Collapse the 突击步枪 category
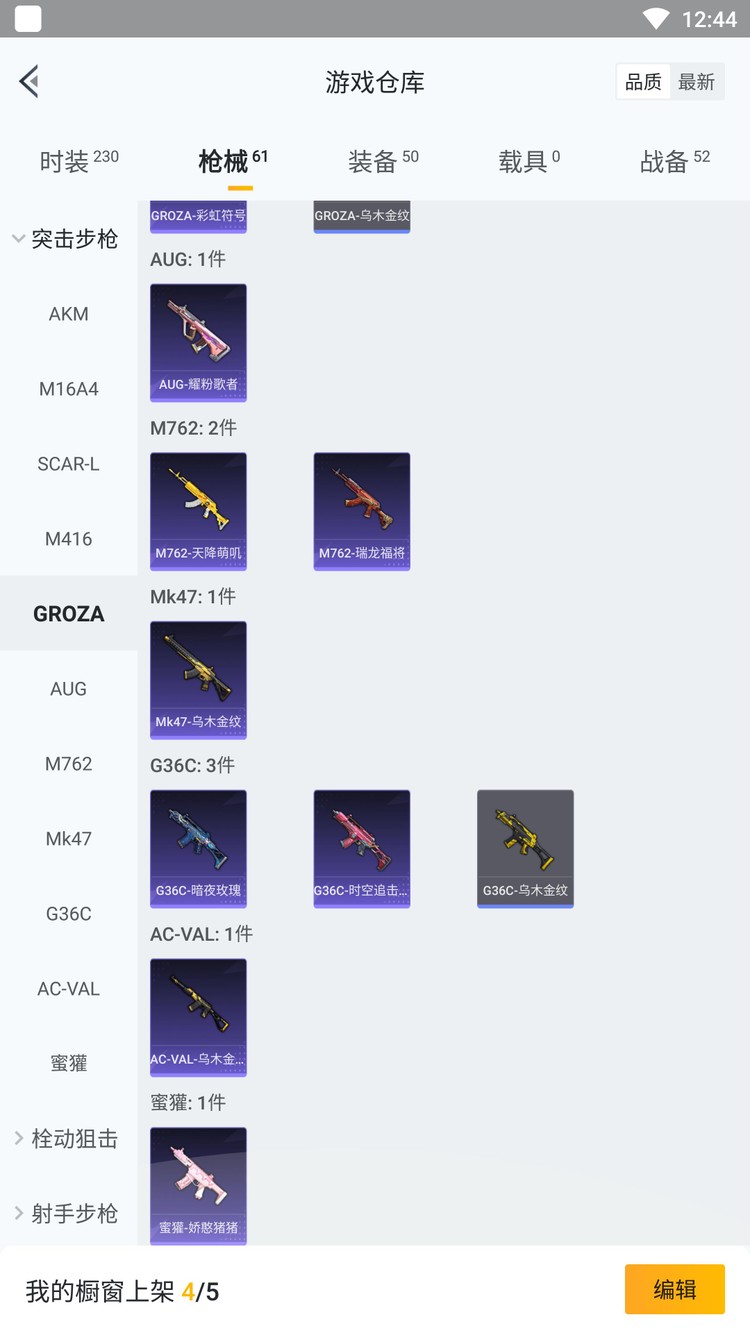 pos(66,239)
